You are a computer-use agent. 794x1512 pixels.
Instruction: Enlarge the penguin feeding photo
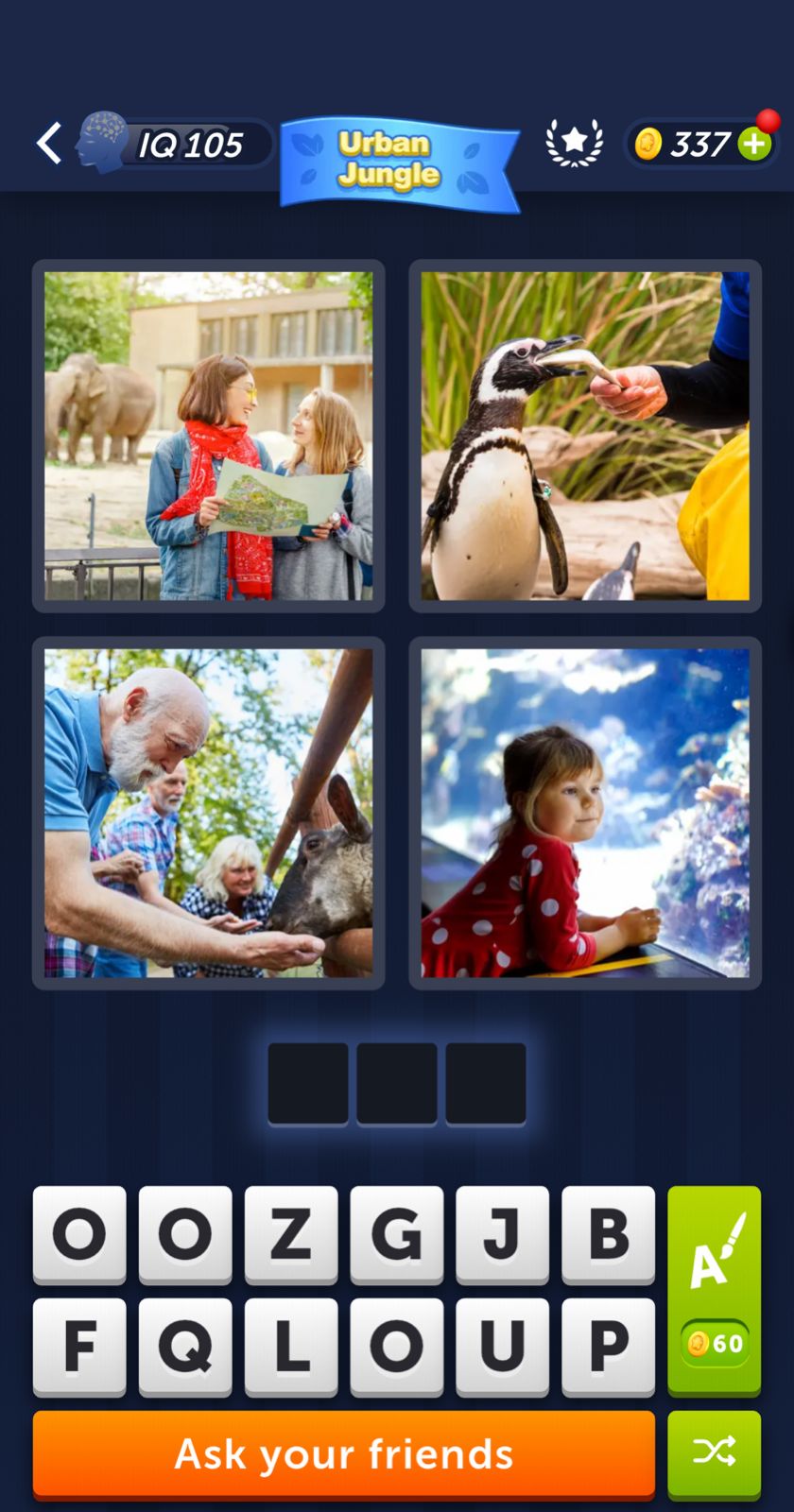[584, 436]
